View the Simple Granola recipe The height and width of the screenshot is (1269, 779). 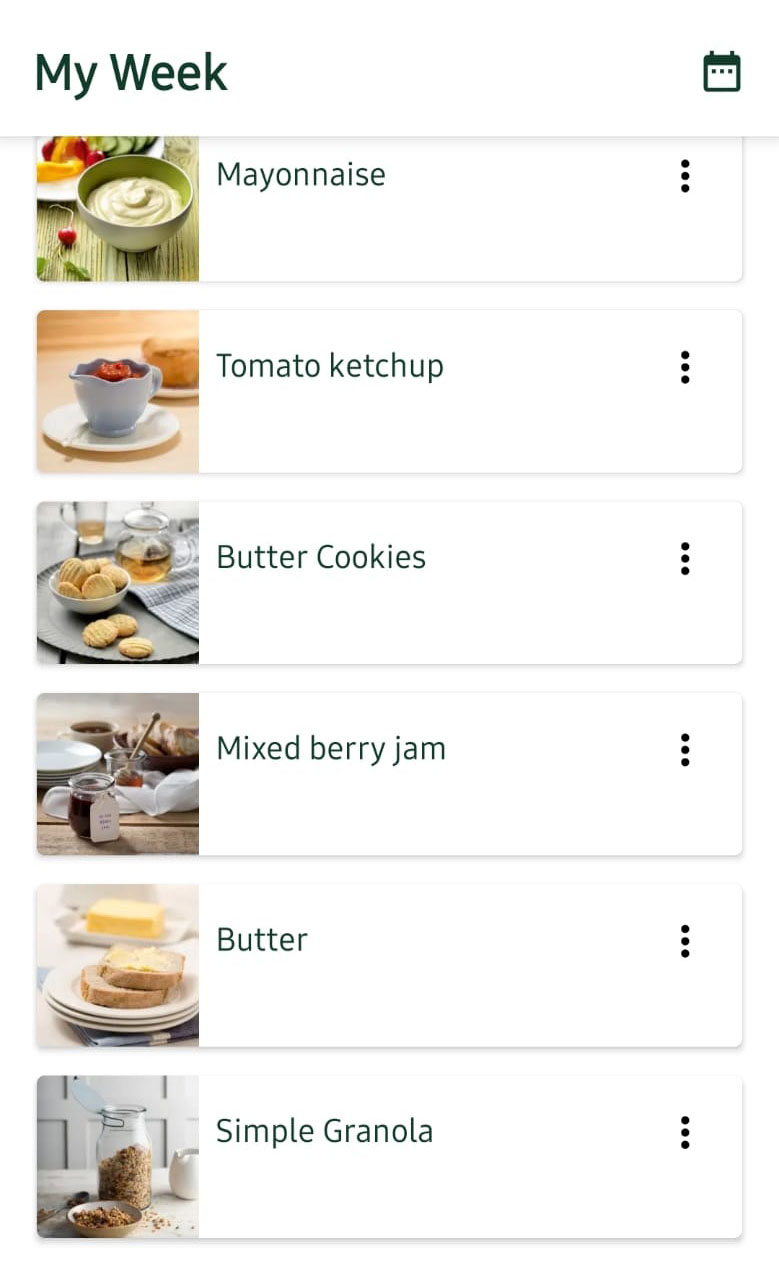coord(325,1132)
